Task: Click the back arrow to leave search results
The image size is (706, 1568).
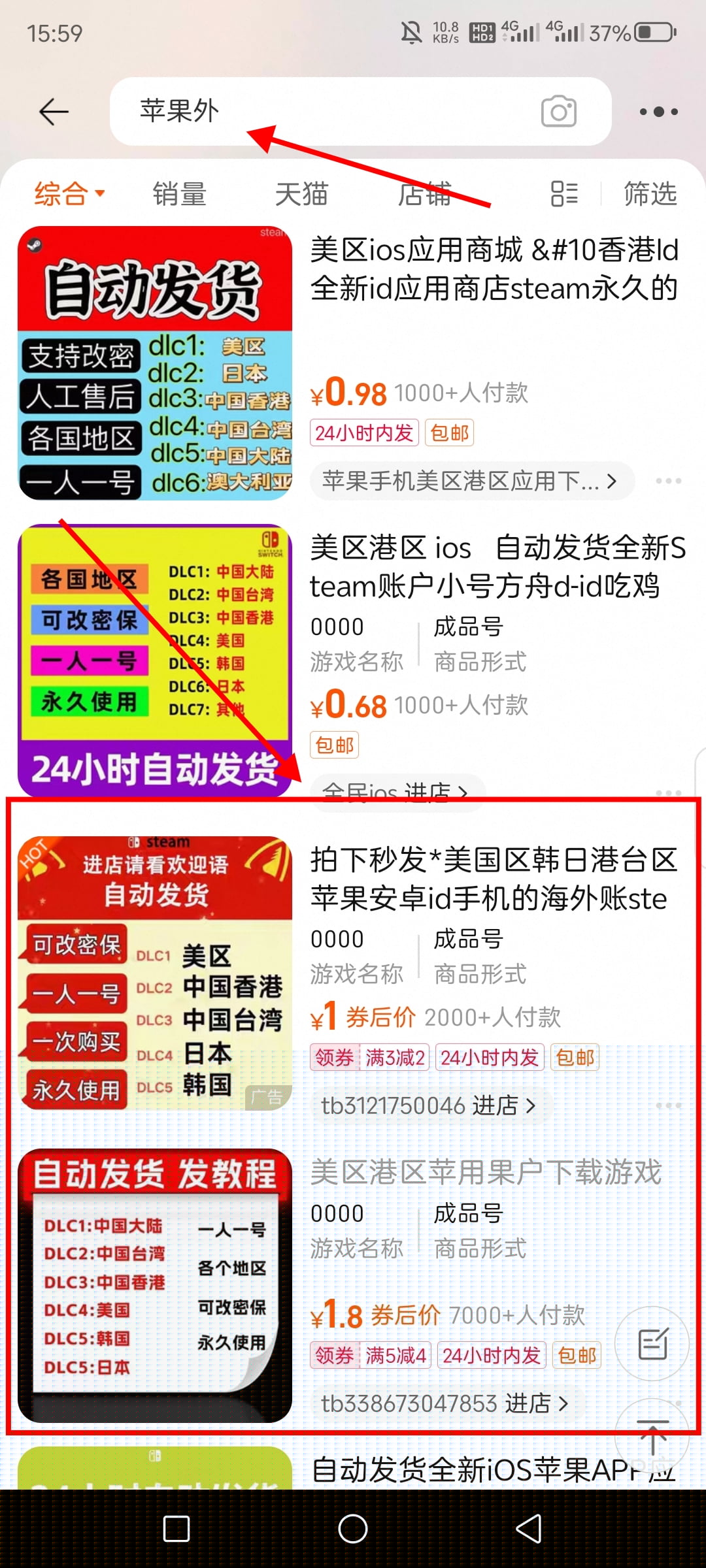Action: coord(54,112)
